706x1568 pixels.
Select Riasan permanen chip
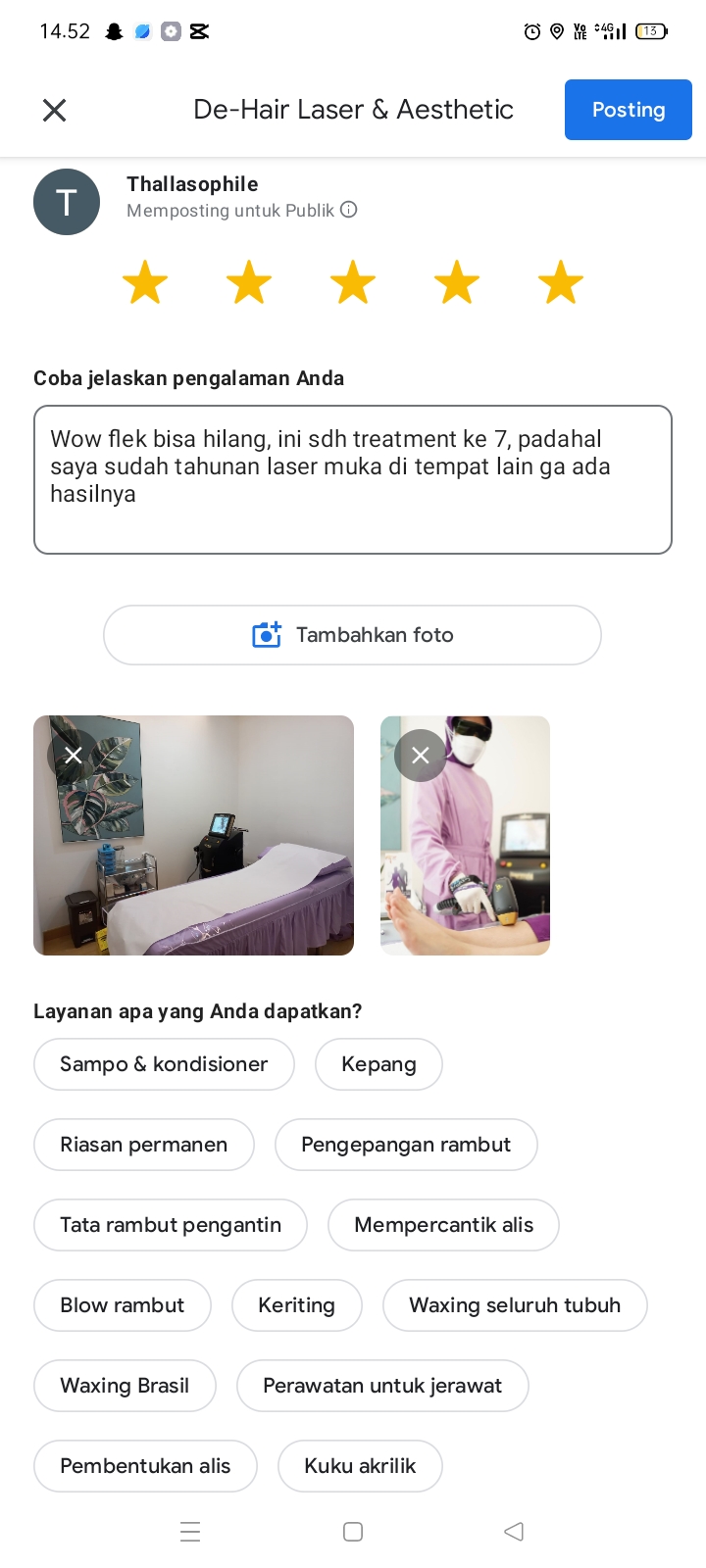144,1145
